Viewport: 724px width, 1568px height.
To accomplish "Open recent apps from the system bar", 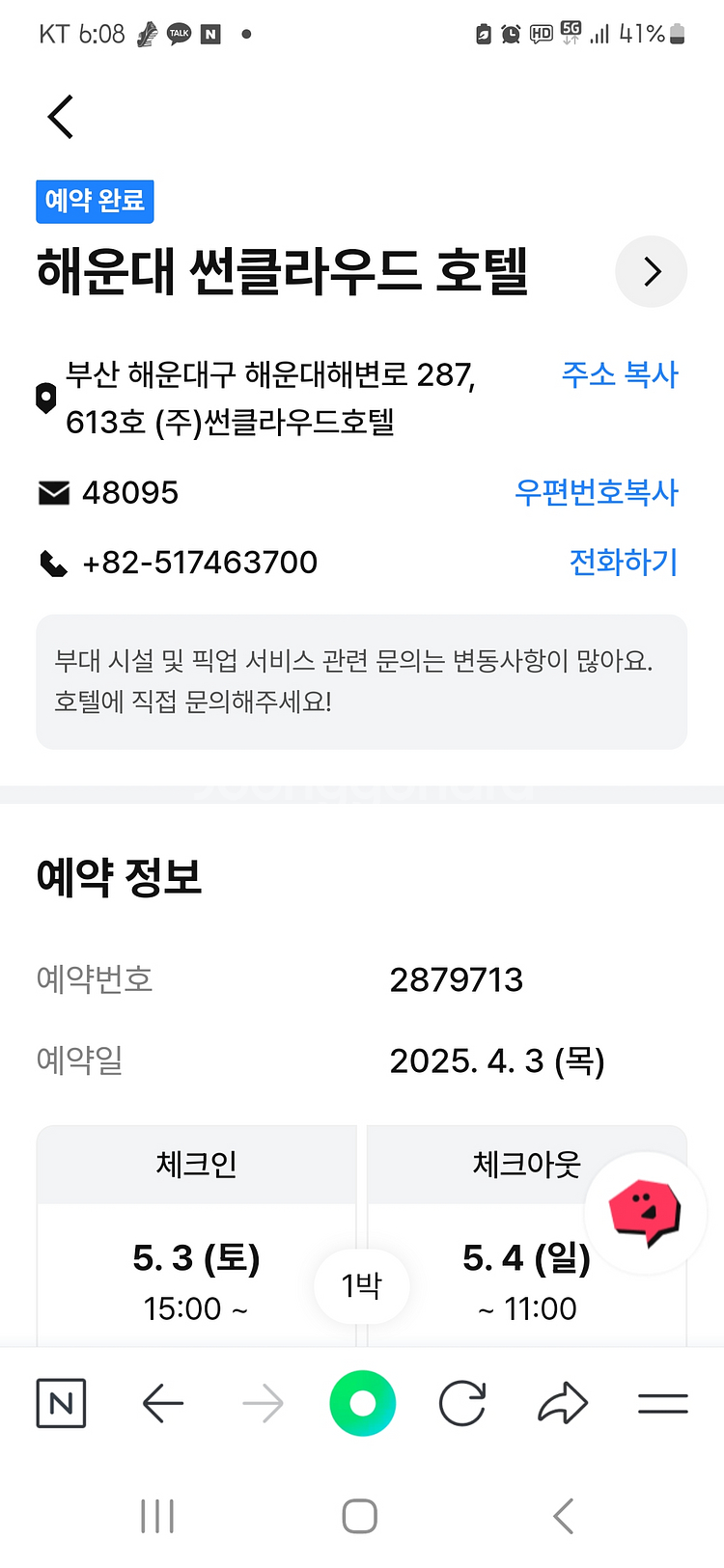I will [157, 1516].
